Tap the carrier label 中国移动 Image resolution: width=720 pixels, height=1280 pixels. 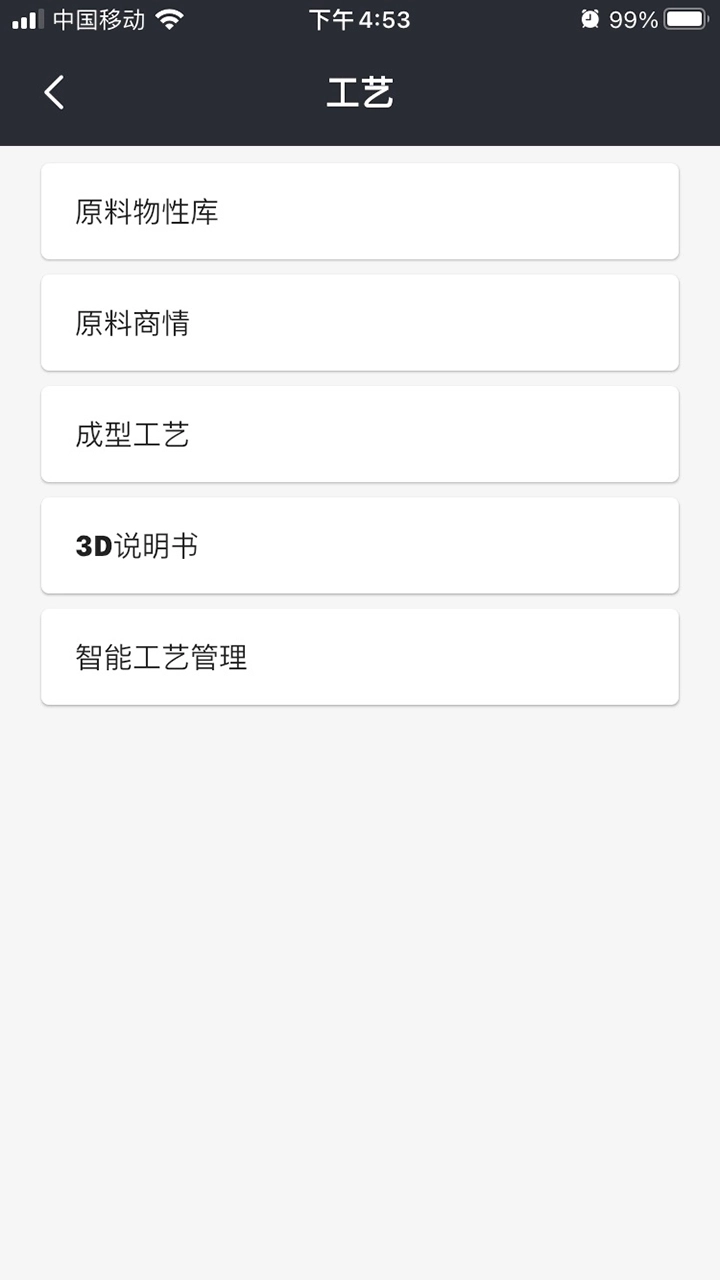click(100, 18)
